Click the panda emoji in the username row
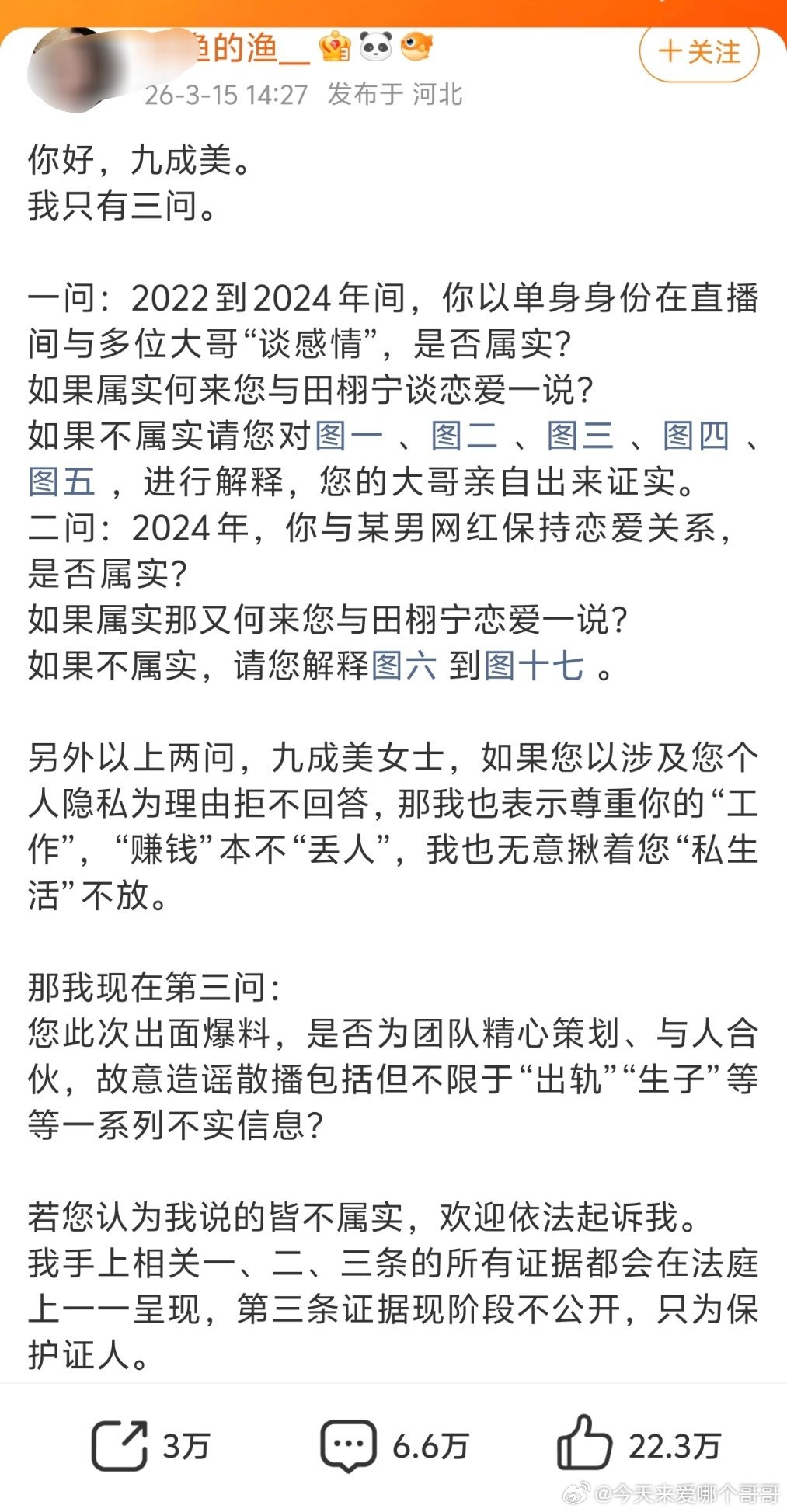Screen dimensions: 787x1512 pyautogui.click(x=374, y=47)
